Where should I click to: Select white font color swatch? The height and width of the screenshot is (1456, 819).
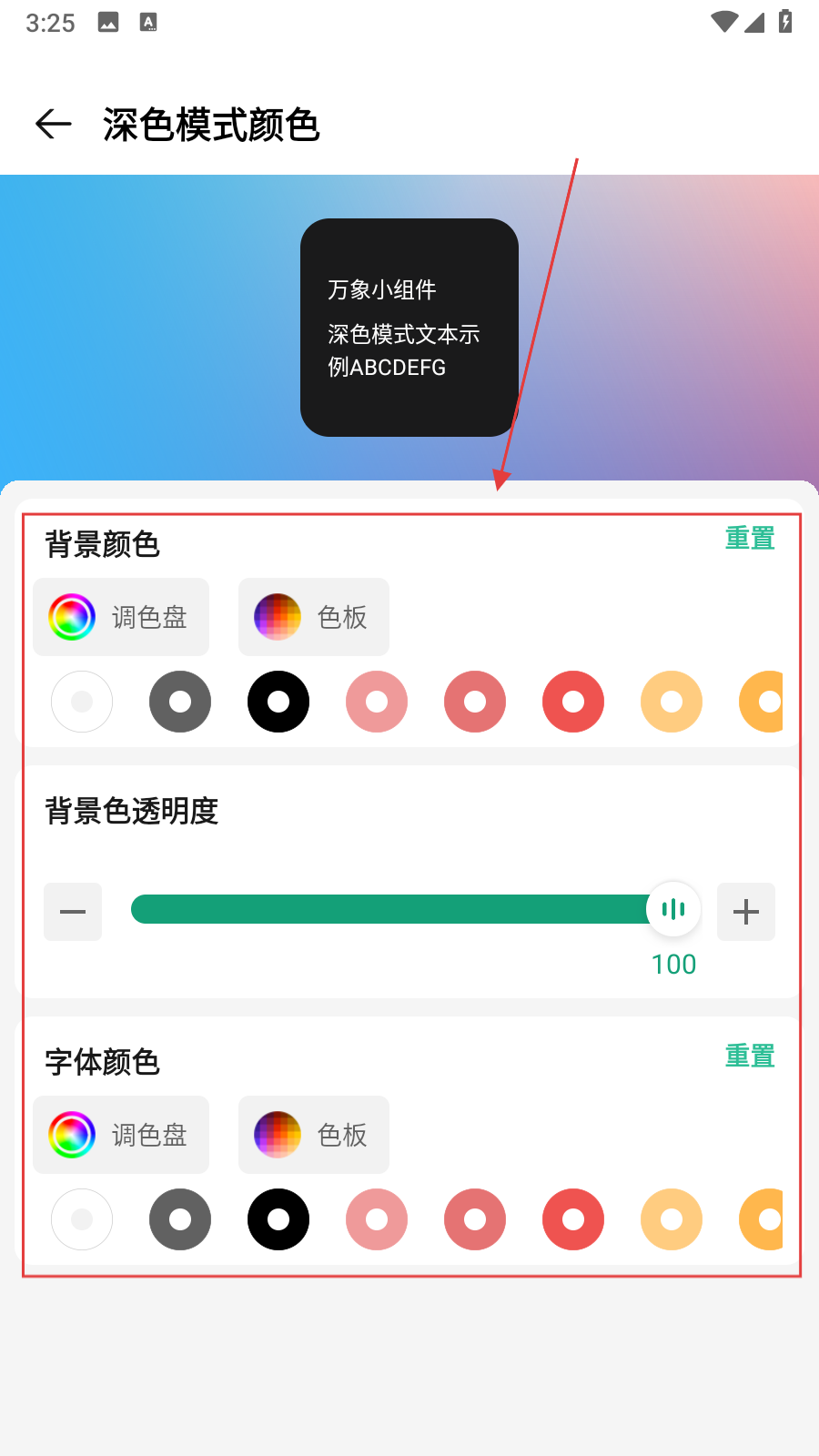click(82, 1219)
